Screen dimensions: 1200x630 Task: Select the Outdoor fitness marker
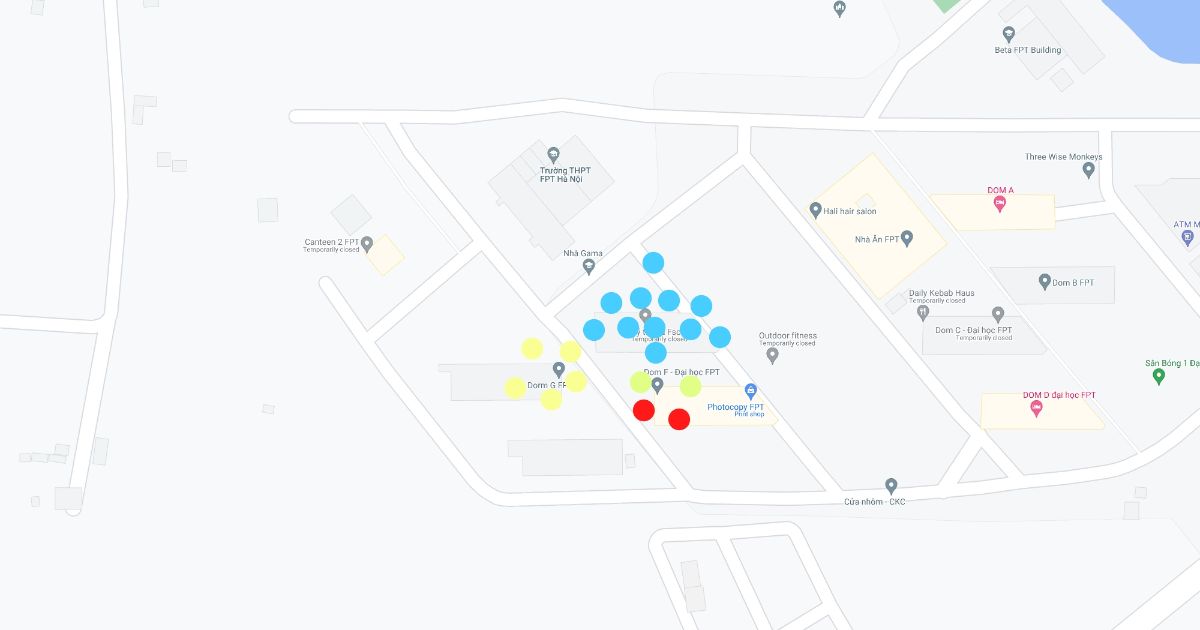tap(772, 355)
